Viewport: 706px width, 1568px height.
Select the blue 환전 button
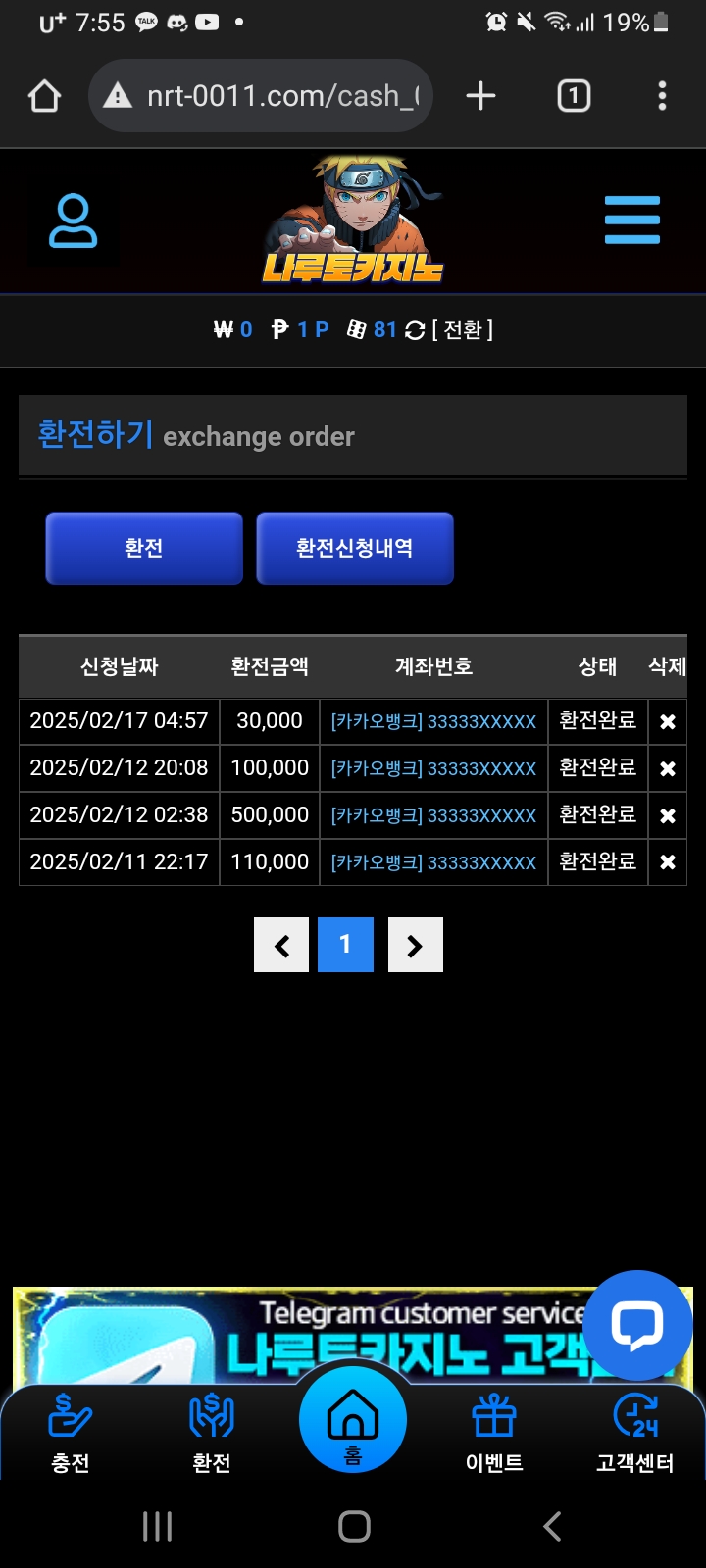144,549
